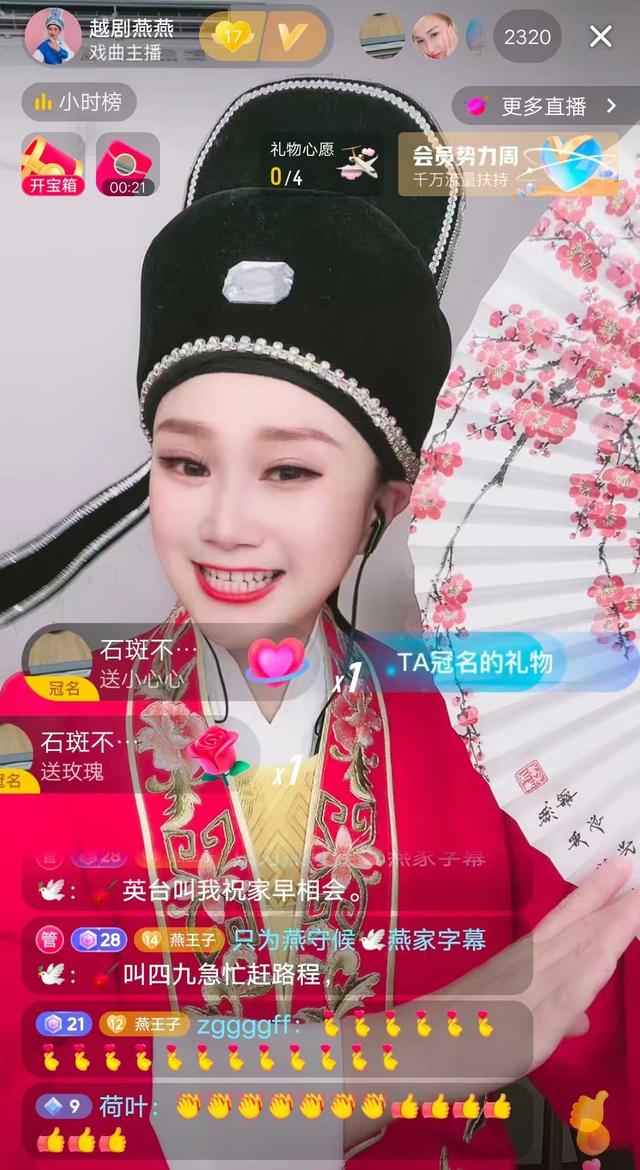
Task: Open top viewer's first avatar
Action: tap(381, 37)
